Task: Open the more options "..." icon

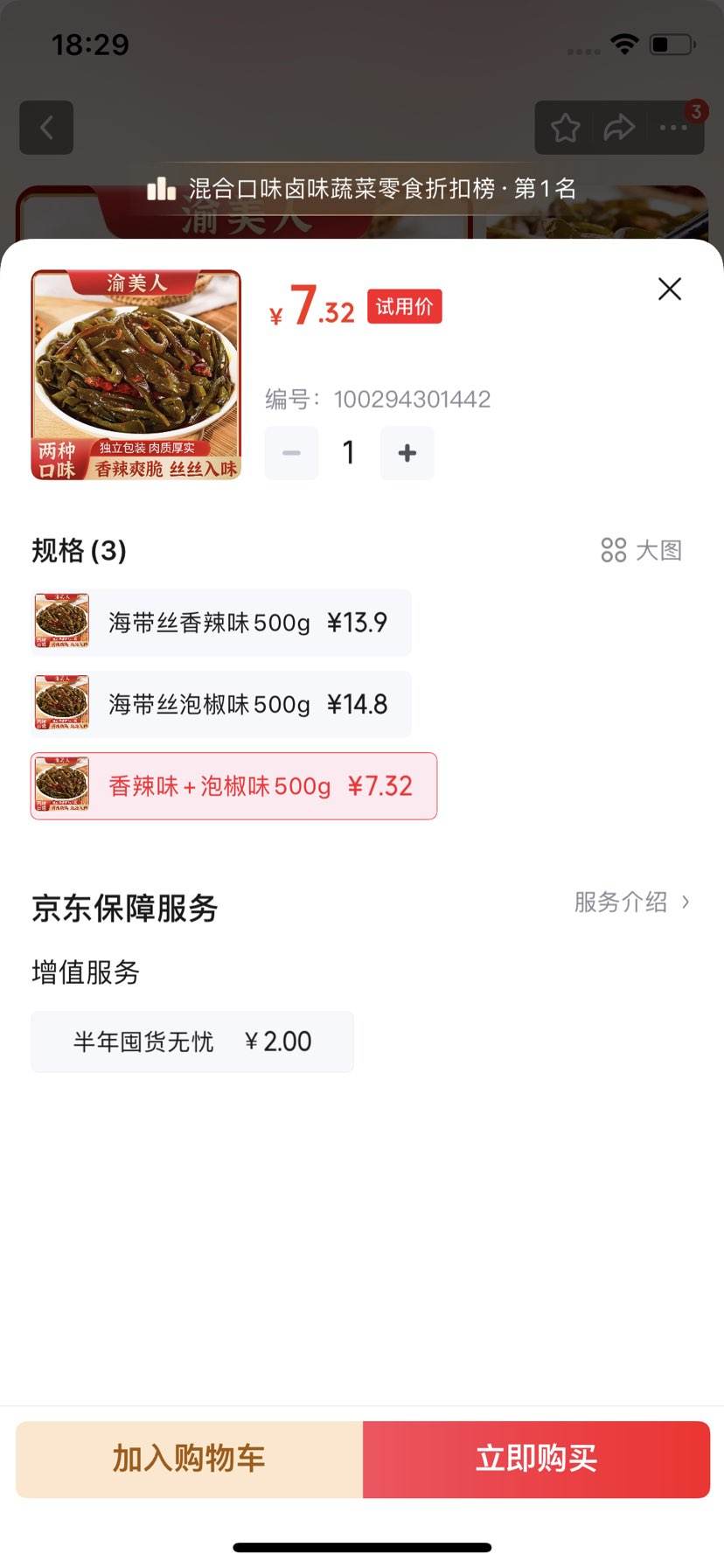Action: (x=673, y=128)
